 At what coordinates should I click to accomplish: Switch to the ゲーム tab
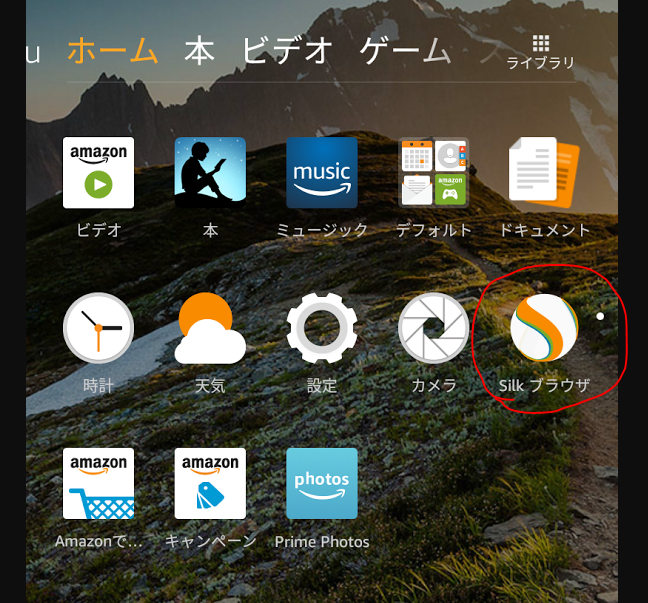(404, 49)
